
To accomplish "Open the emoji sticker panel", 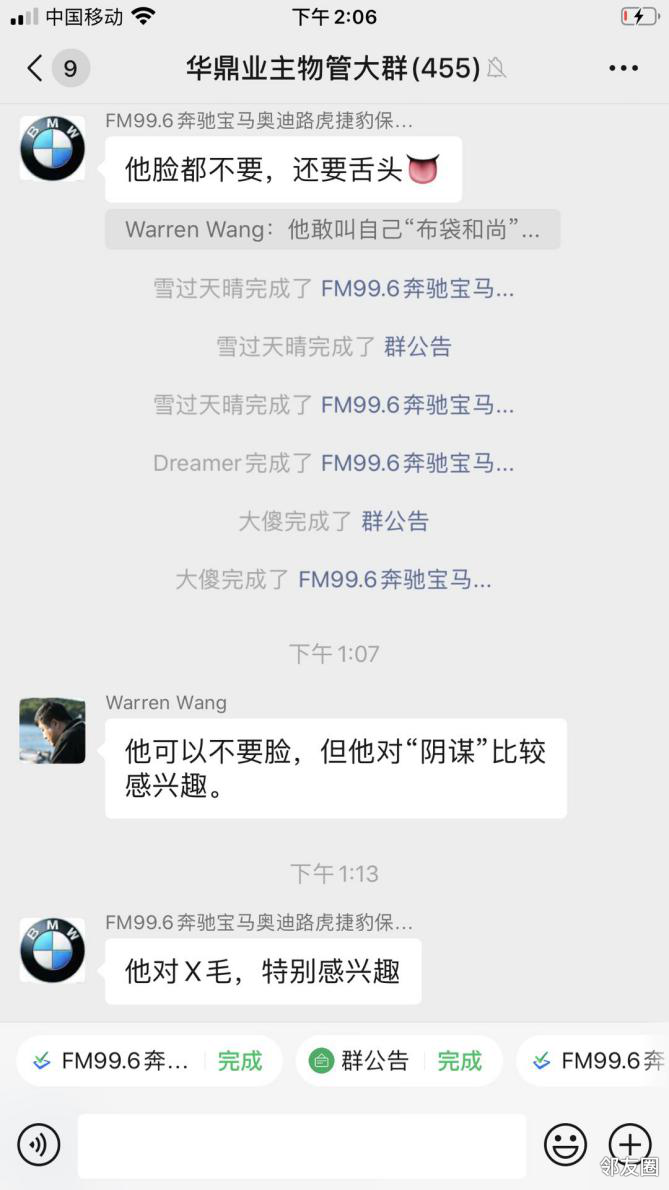I will [x=565, y=1144].
